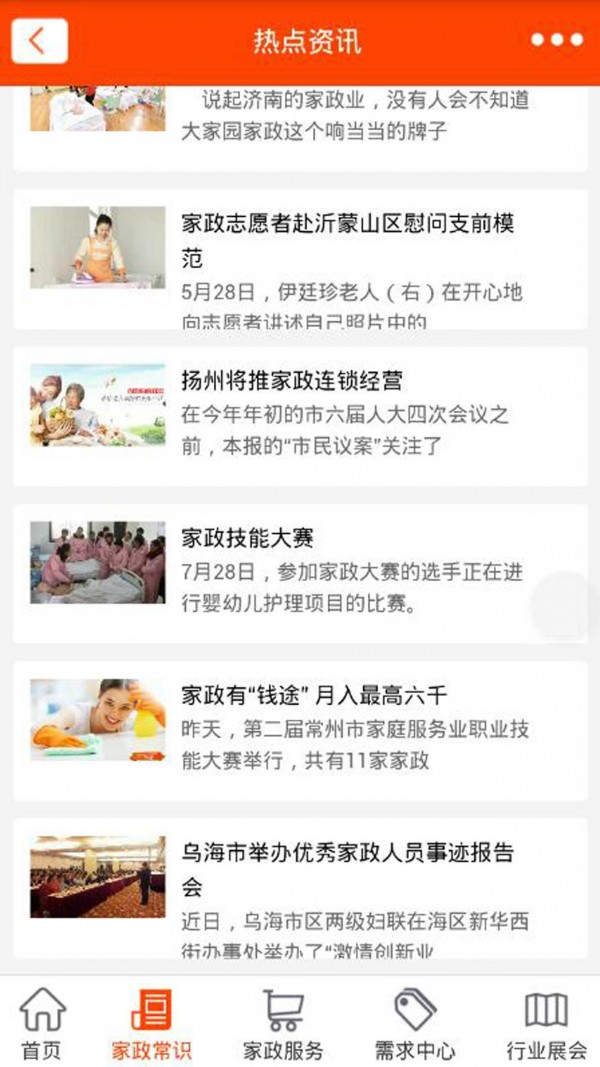Viewport: 600px width, 1067px height.
Task: Read 家政志愿者赴沂蒙山区慰问支前模范 article
Action: (x=300, y=260)
